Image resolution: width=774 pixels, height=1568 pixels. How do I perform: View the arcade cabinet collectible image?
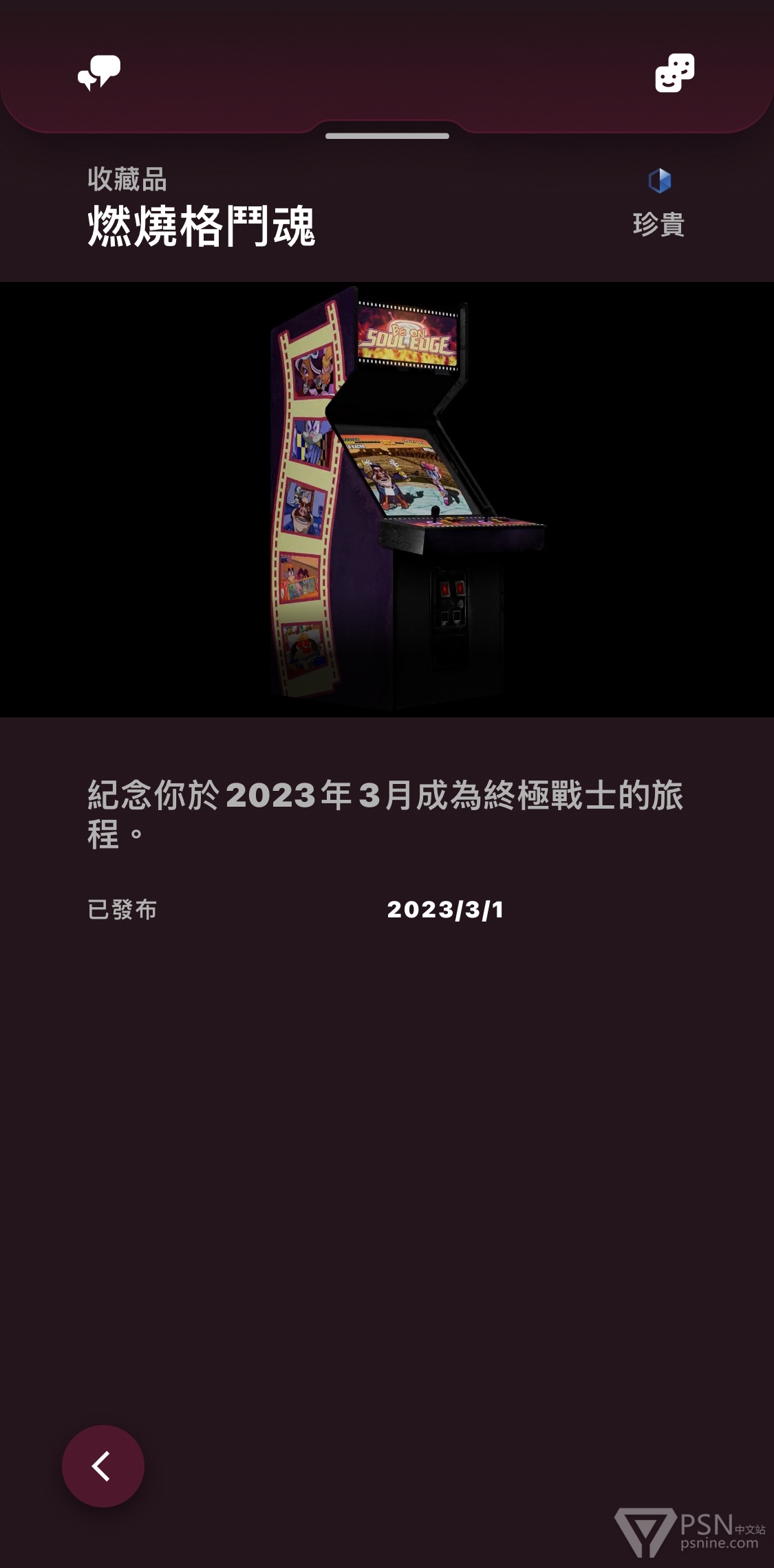[x=387, y=499]
